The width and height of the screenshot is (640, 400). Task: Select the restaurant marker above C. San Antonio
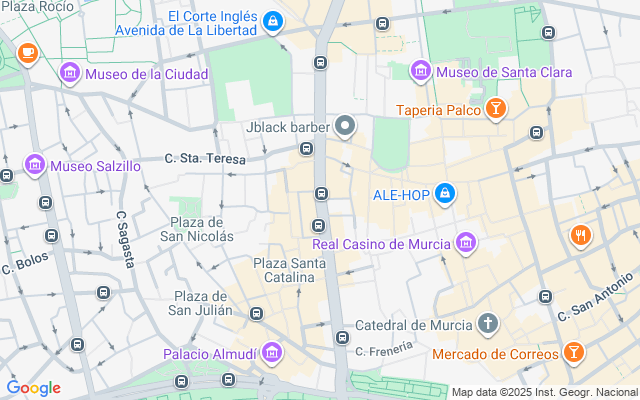click(581, 236)
